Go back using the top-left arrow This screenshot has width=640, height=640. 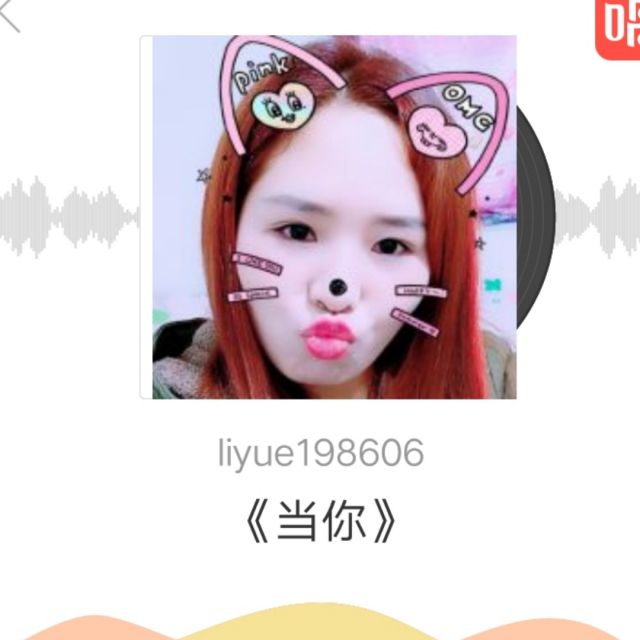10,15
